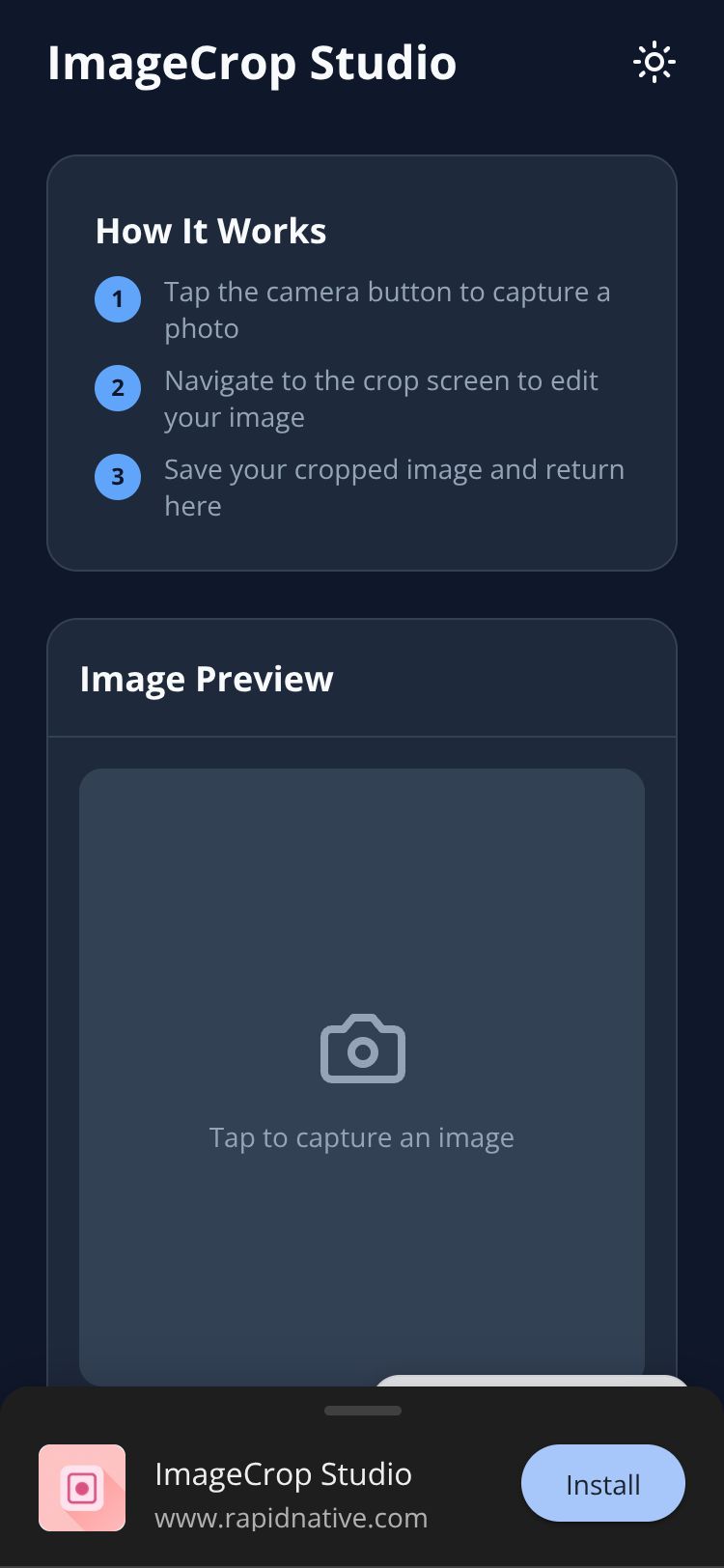The image size is (724, 1568).
Task: Toggle the light theme sun icon
Action: point(654,63)
